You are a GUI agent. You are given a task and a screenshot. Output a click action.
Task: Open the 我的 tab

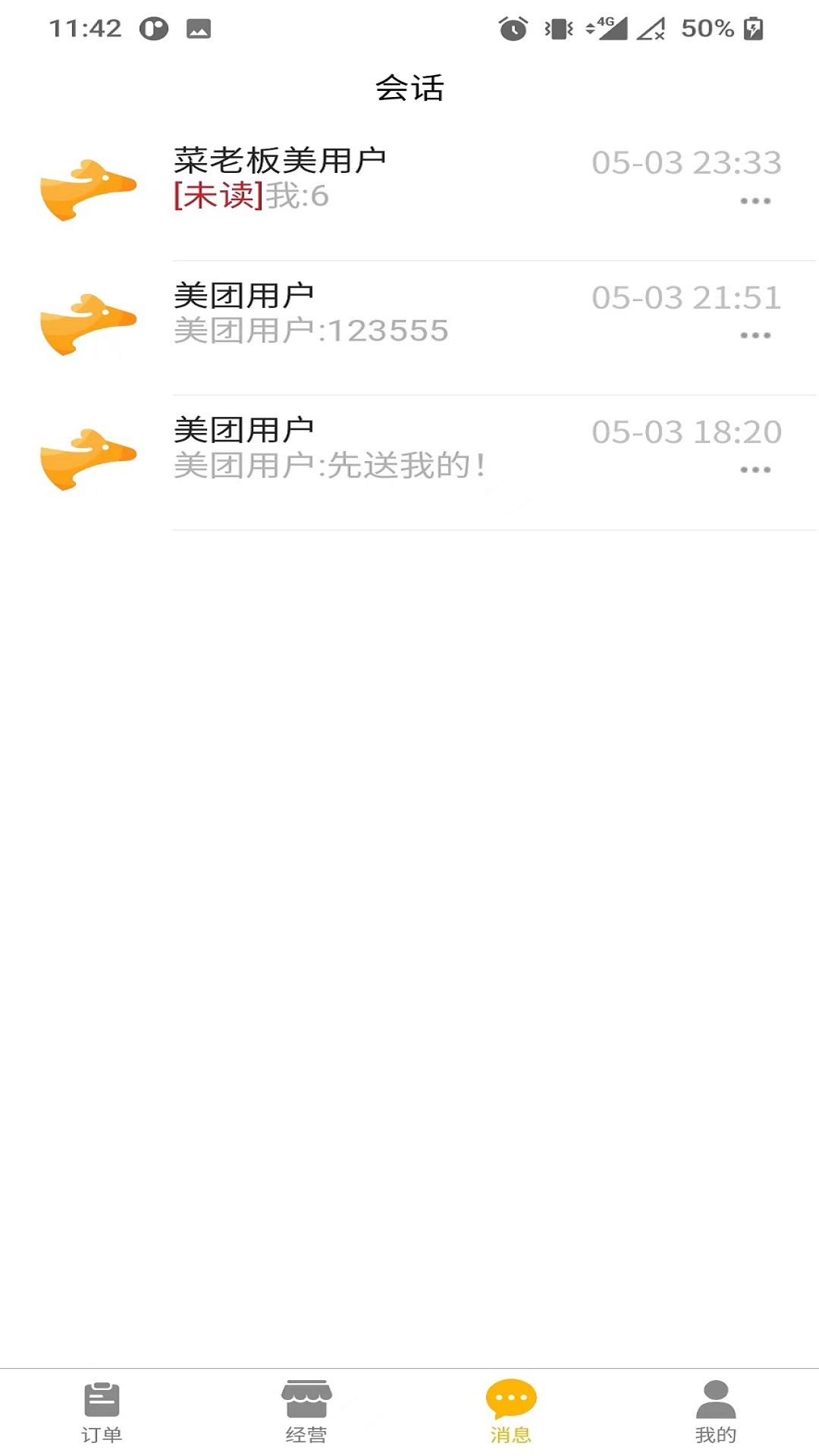coord(716,1412)
